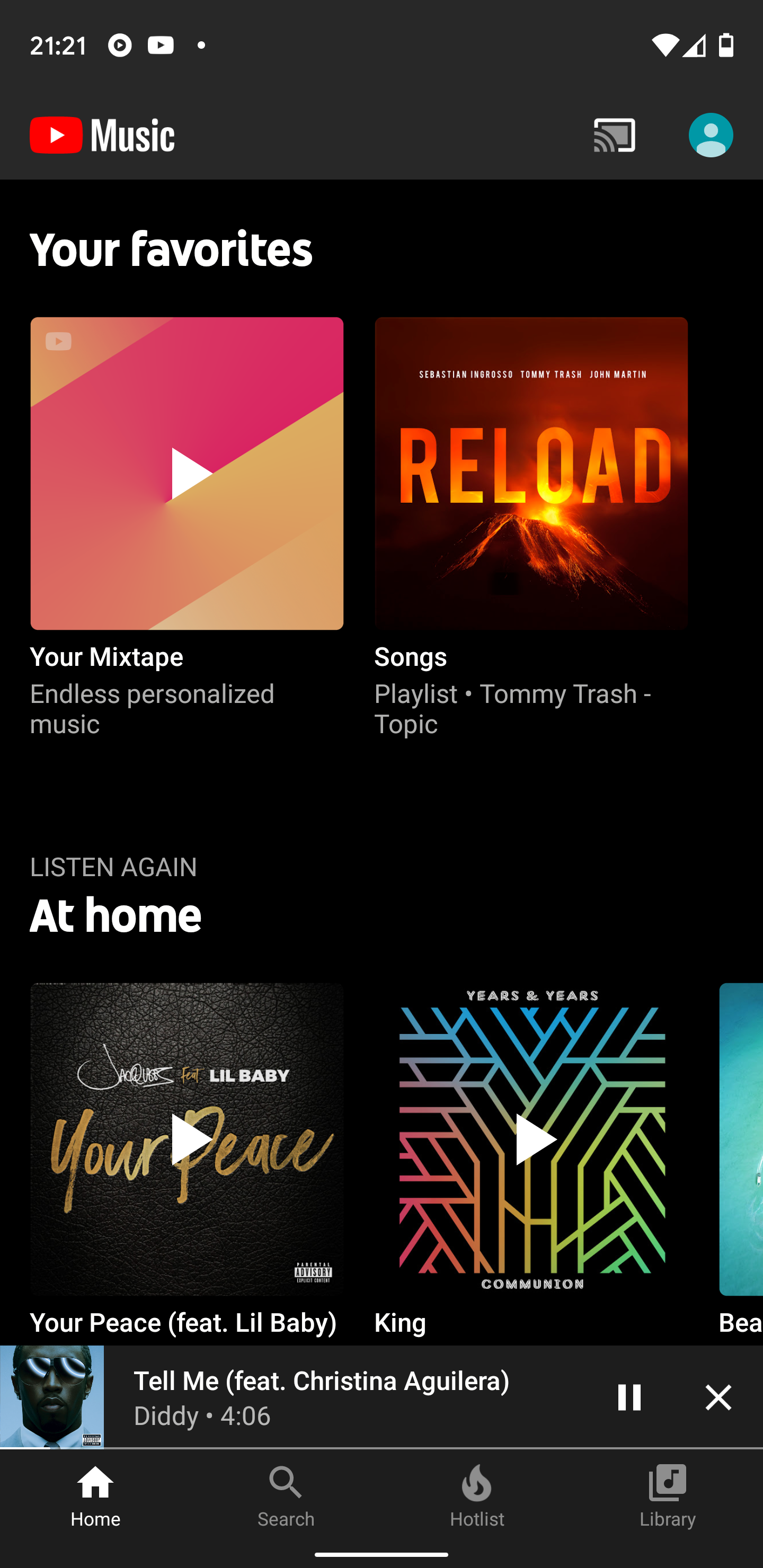The height and width of the screenshot is (1568, 763).
Task: Expand the mini player by tapping the song title
Action: click(x=322, y=1380)
